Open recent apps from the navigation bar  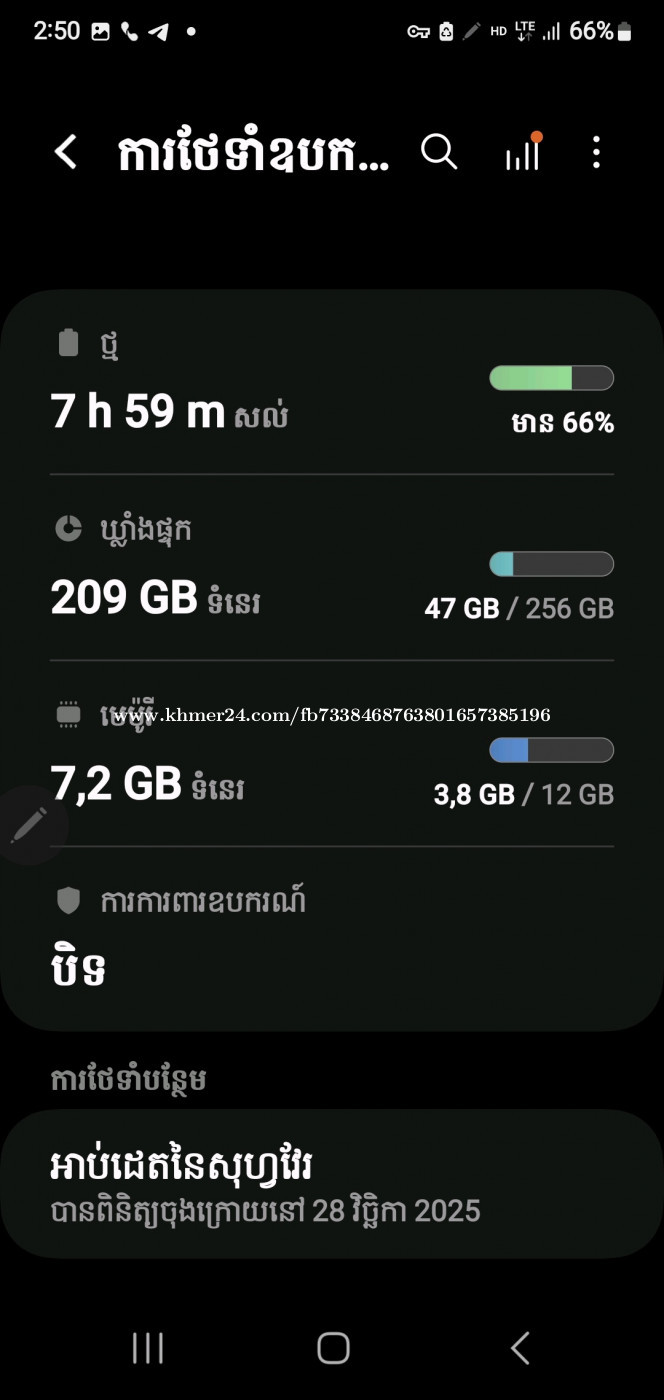[148, 1348]
